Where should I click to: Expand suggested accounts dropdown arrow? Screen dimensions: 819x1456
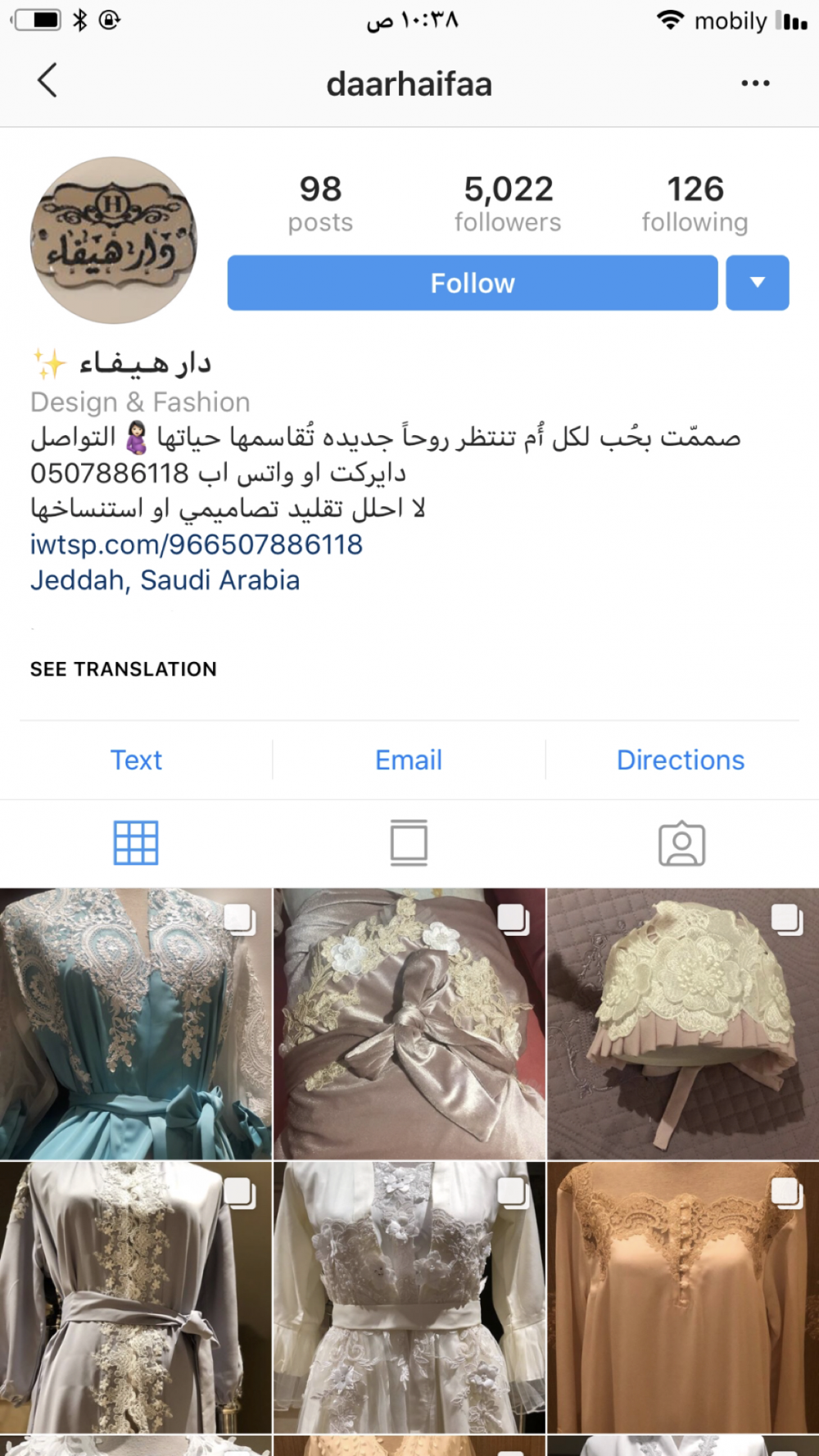[x=757, y=283]
